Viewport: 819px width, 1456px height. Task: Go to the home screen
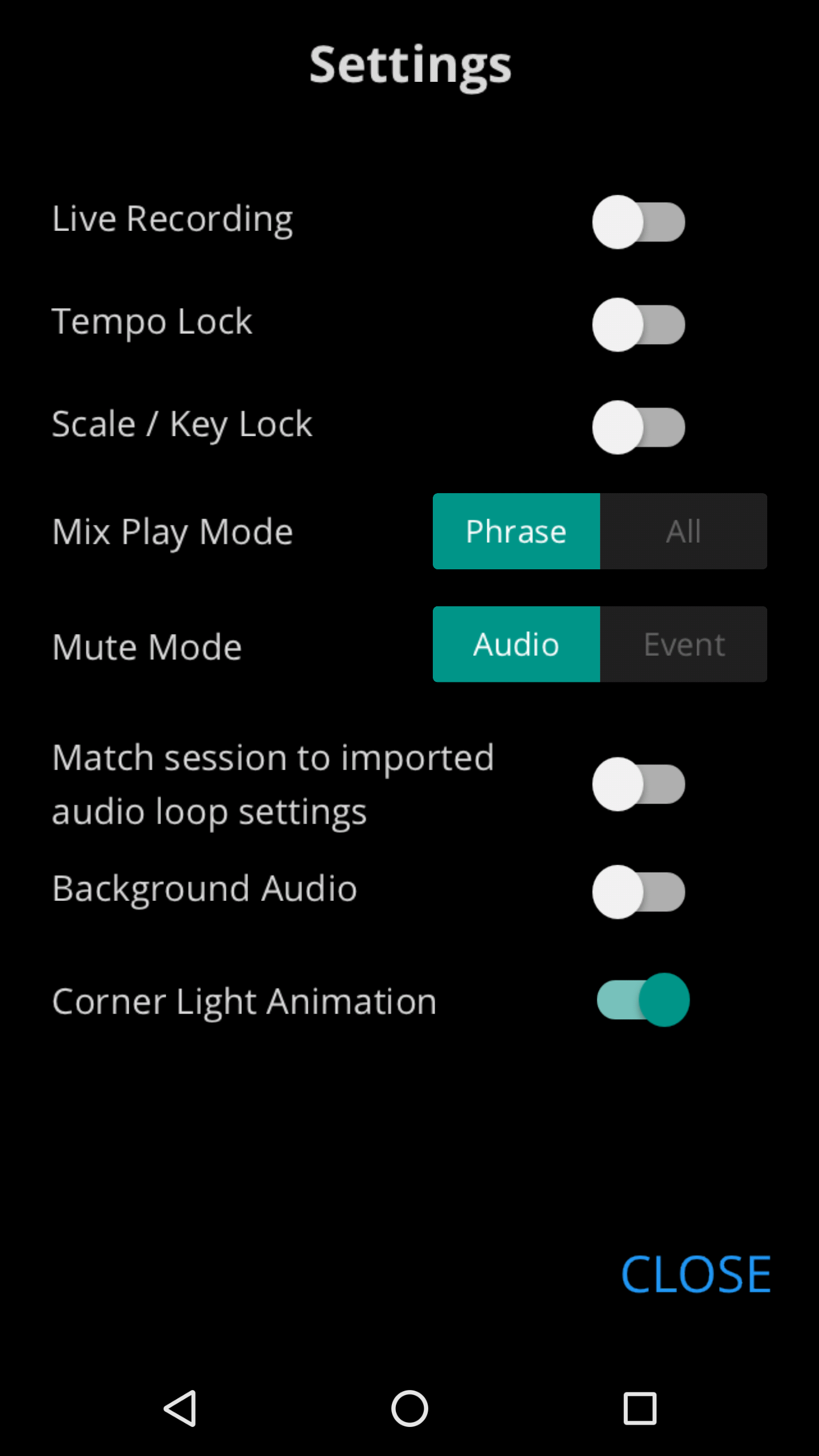(x=409, y=1409)
